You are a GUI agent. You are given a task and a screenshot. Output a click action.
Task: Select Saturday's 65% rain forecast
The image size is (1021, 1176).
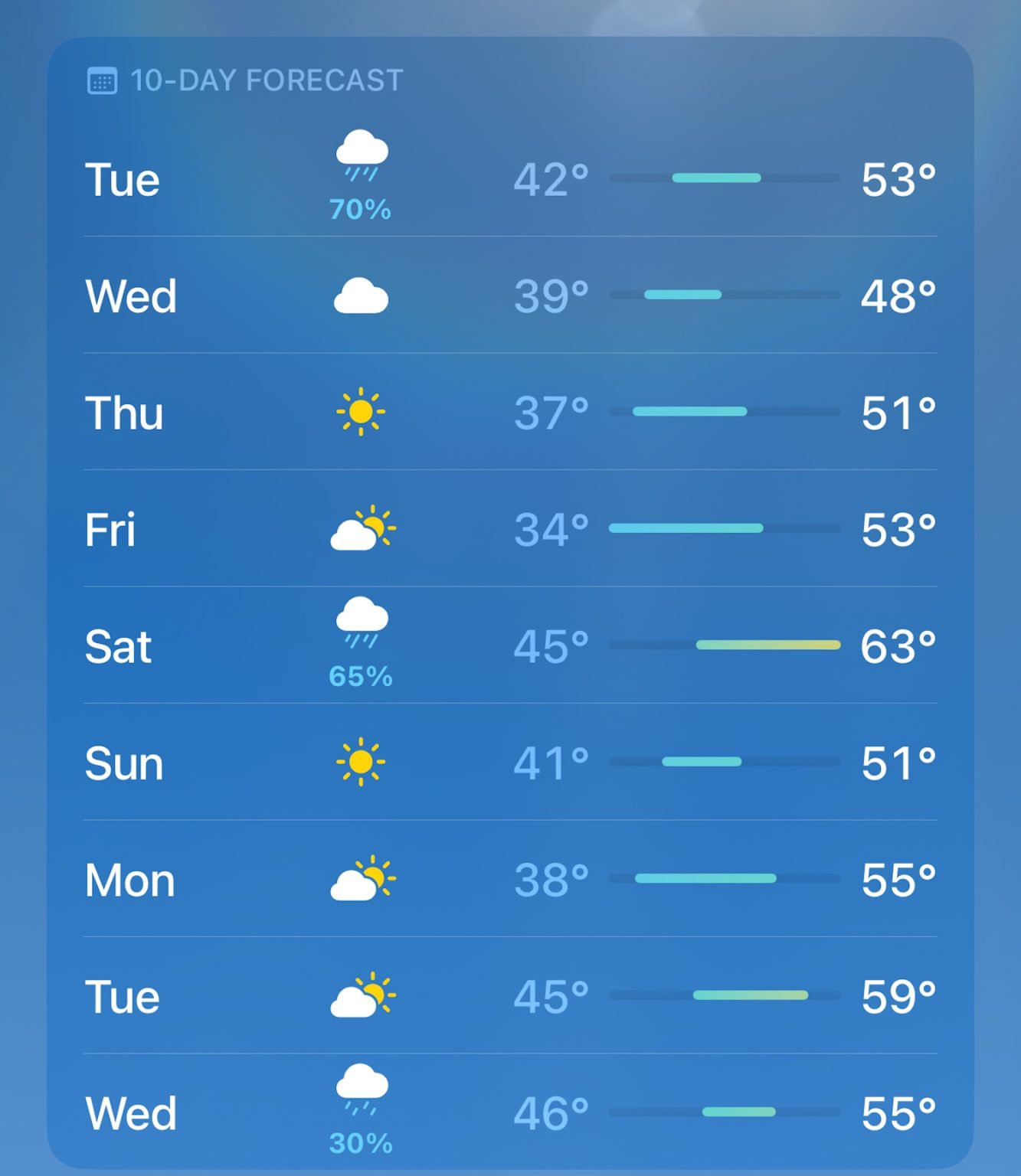[x=510, y=646]
